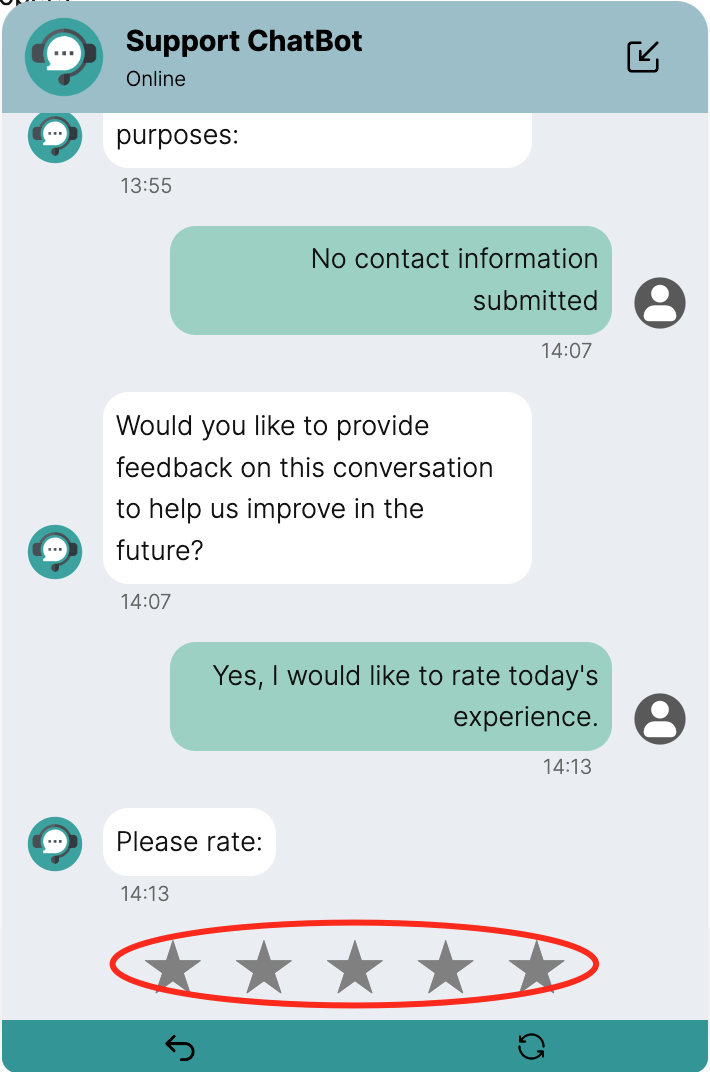Select the third rating star
Image resolution: width=710 pixels, height=1072 pixels.
[355, 967]
